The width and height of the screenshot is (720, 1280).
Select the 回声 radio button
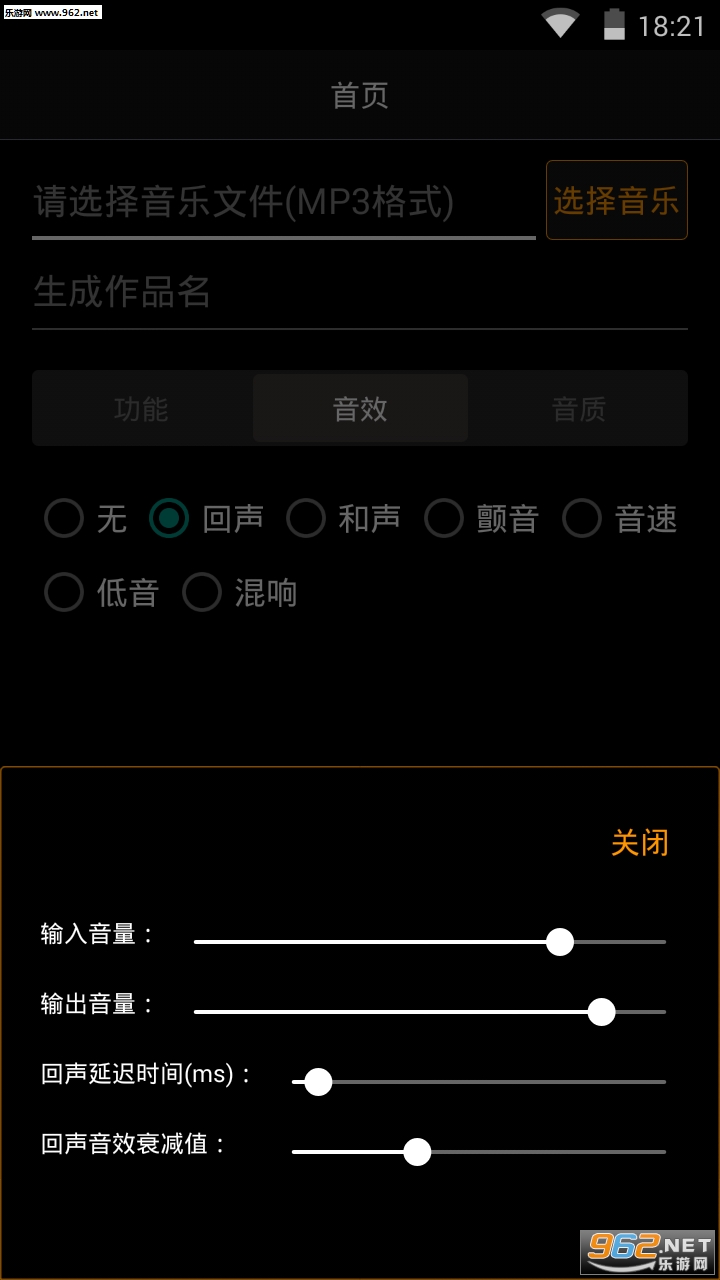coord(207,518)
